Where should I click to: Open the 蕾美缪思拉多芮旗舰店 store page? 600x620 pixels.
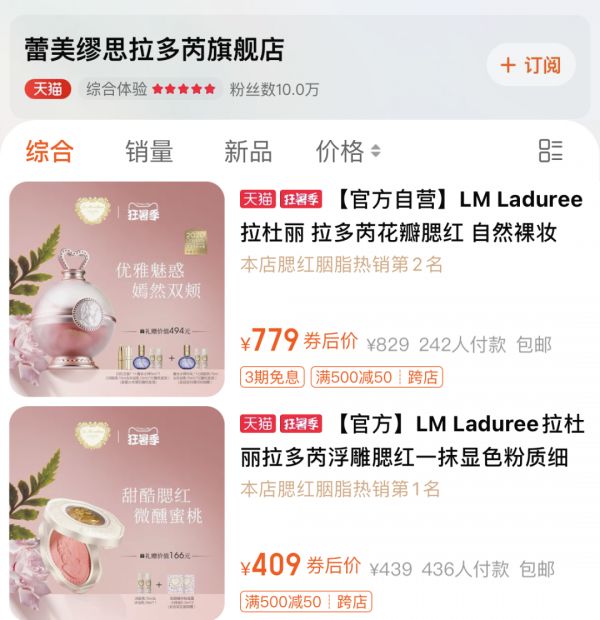point(154,50)
